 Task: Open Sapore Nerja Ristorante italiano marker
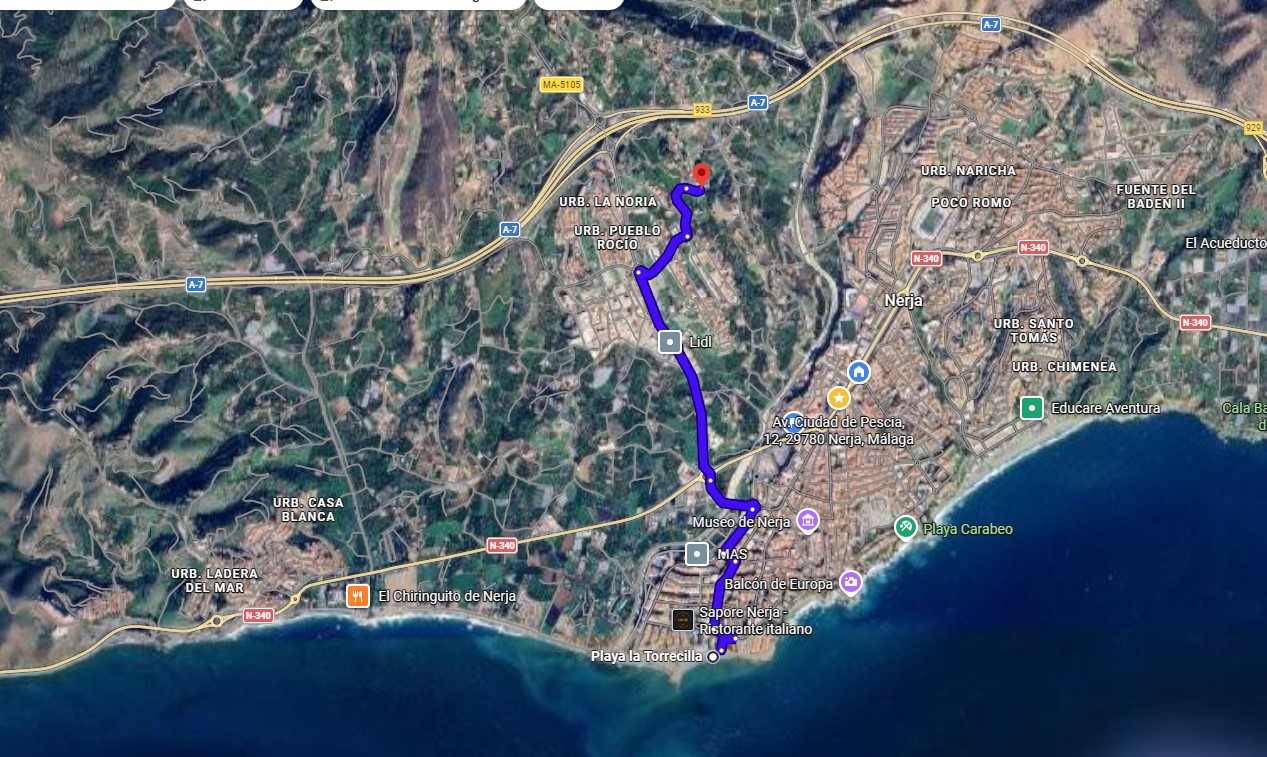(682, 620)
